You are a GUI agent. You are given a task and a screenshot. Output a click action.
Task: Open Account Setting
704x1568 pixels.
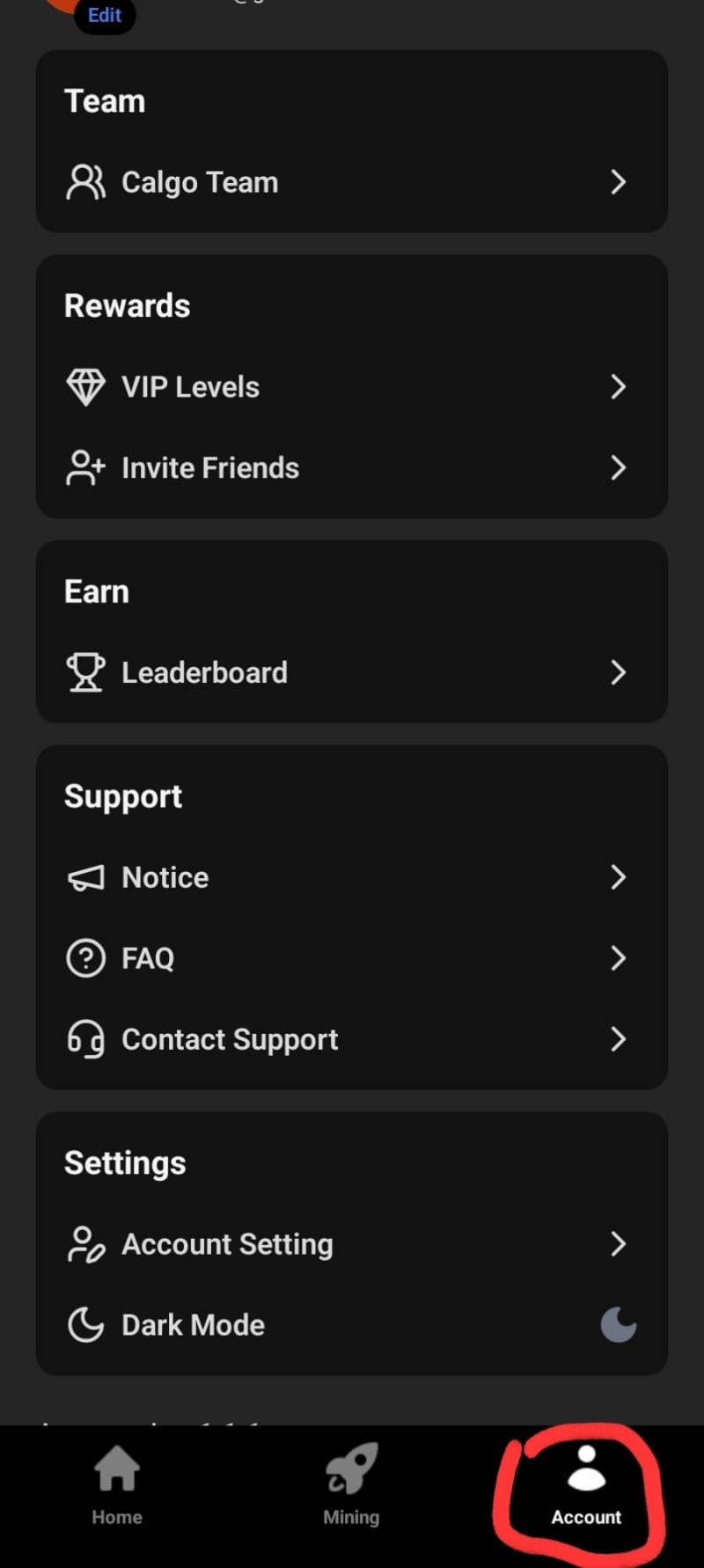click(x=351, y=1243)
